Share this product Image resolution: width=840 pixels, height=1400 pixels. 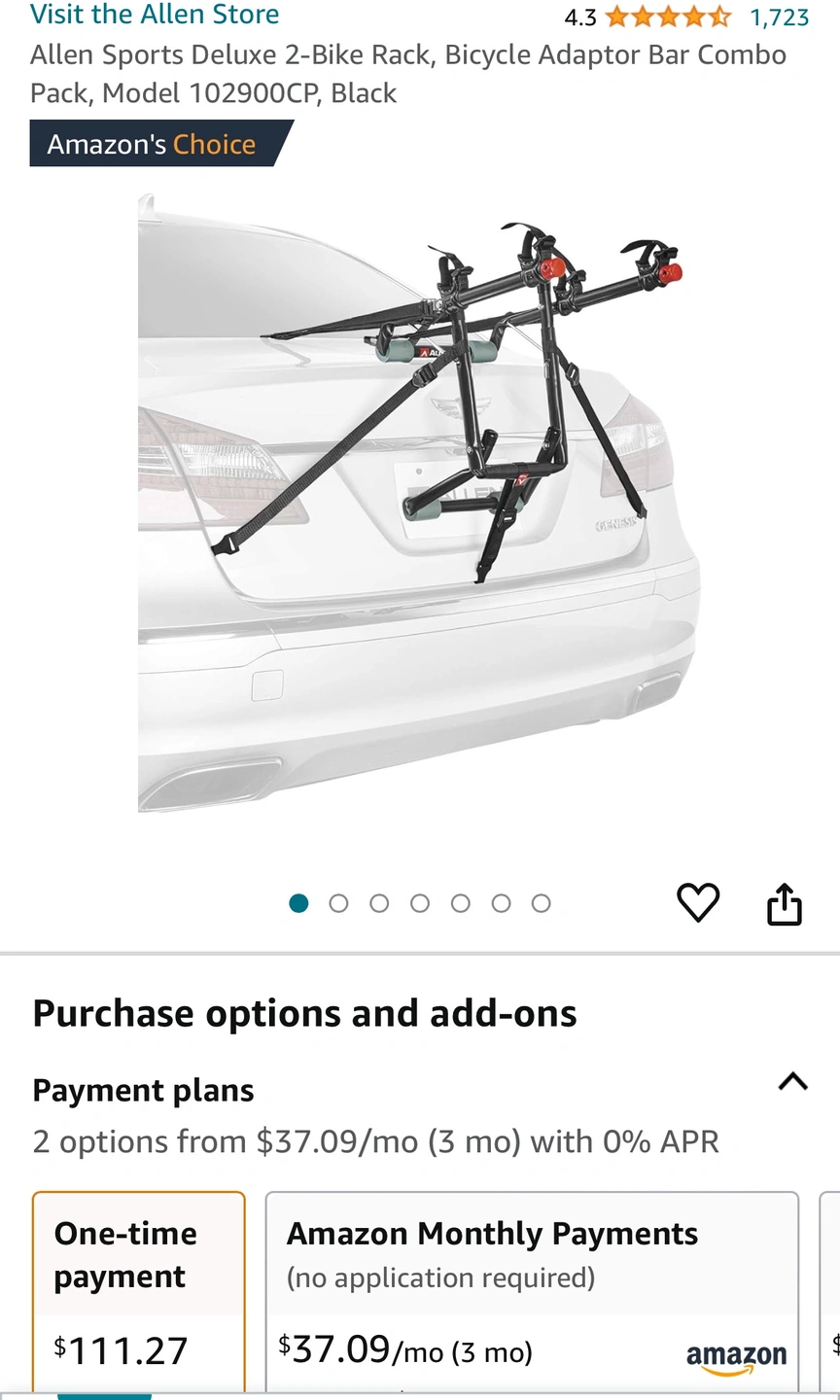point(784,904)
